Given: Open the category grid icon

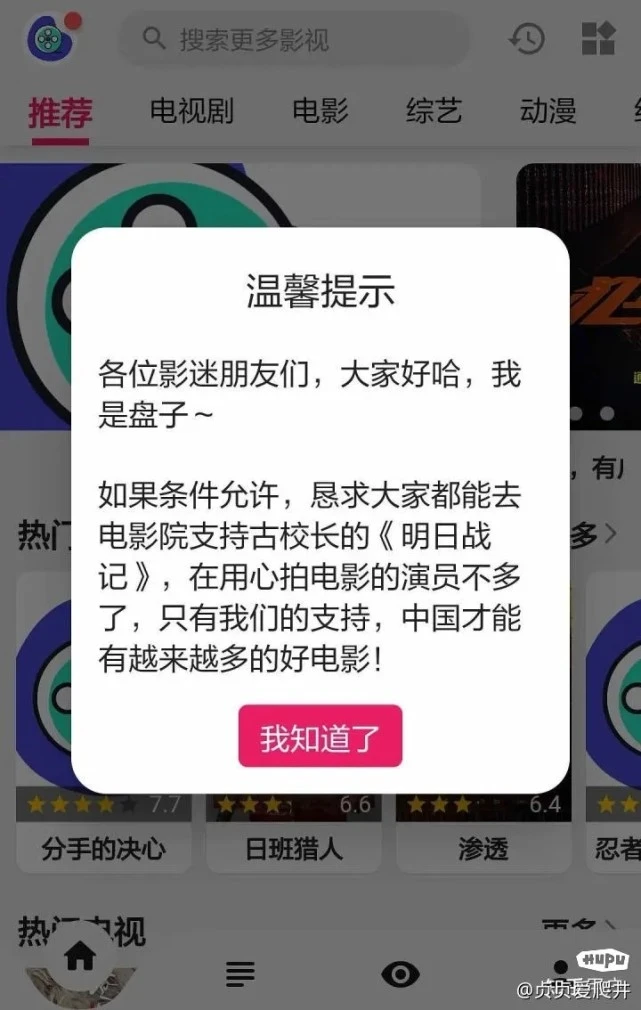Looking at the screenshot, I should click(598, 39).
